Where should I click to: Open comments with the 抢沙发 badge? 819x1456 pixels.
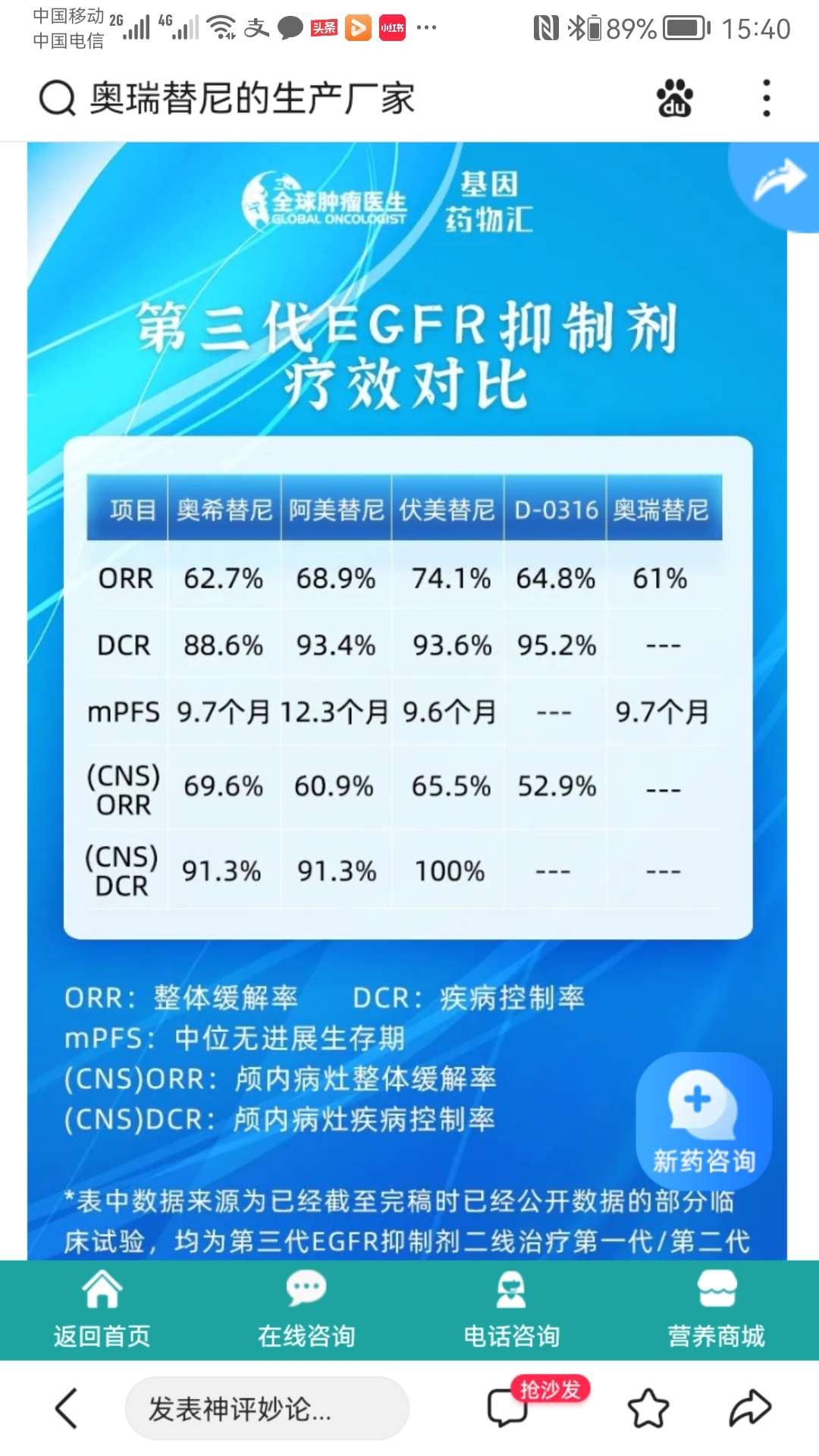point(510,1407)
